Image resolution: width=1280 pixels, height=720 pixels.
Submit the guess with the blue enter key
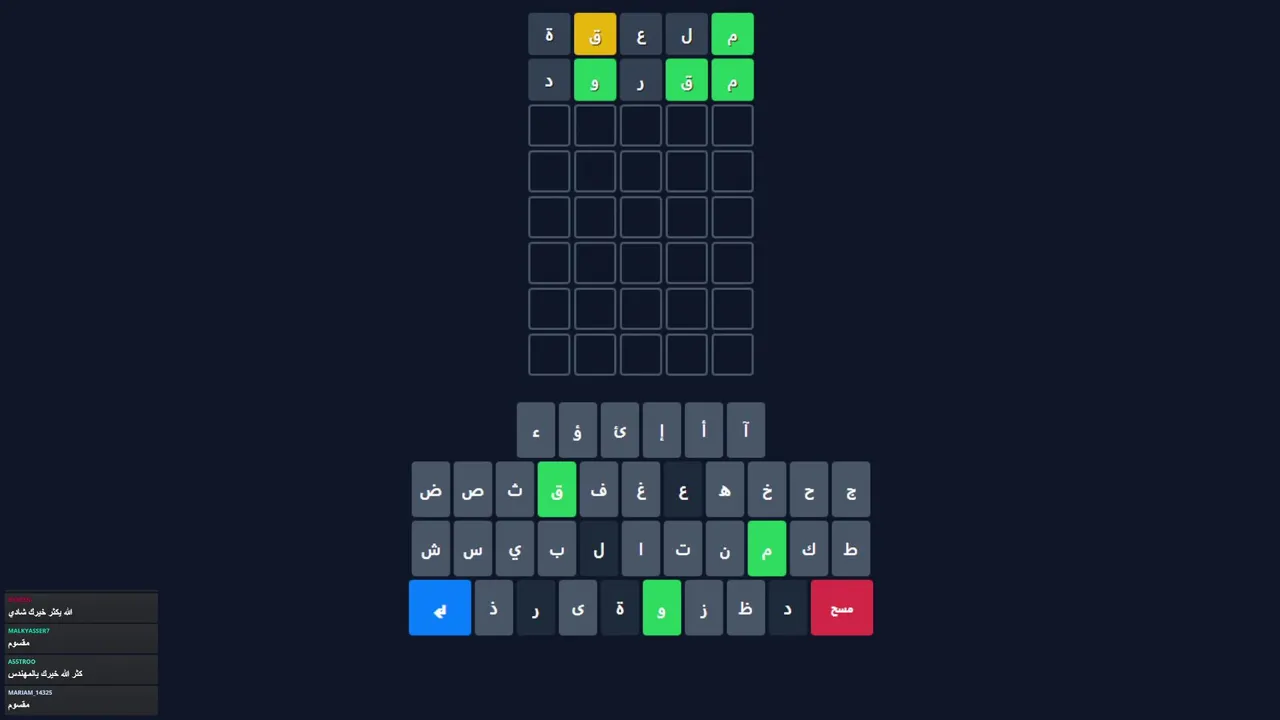(x=440, y=608)
